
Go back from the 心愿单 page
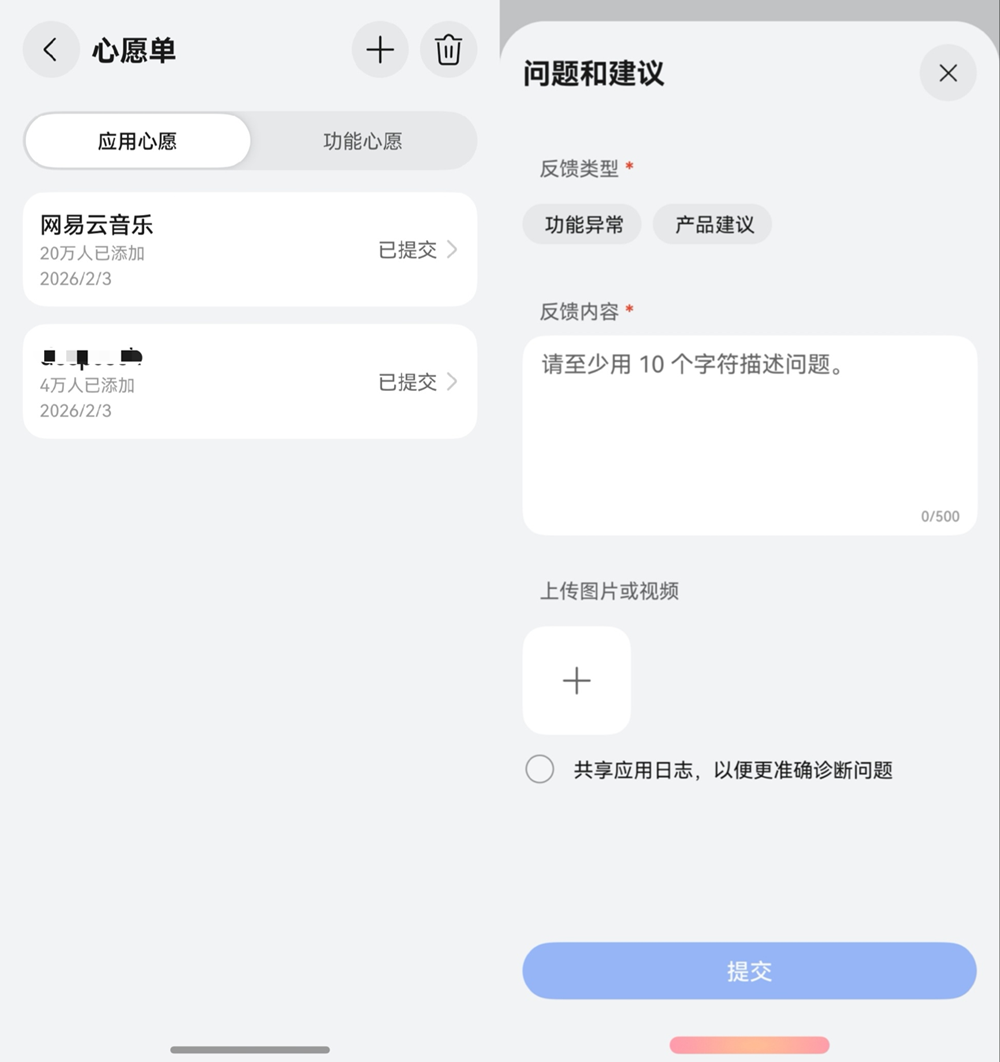pos(50,50)
